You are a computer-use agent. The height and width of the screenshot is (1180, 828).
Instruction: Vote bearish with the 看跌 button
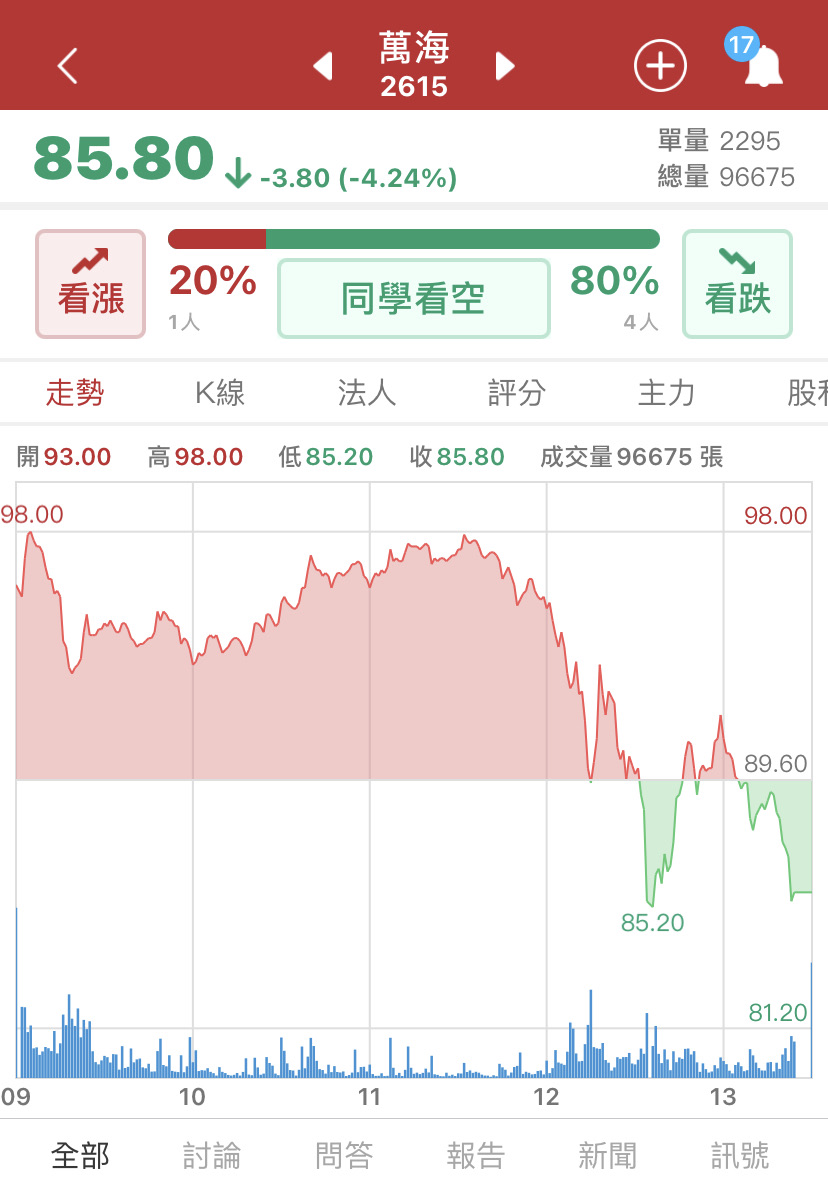[737, 284]
